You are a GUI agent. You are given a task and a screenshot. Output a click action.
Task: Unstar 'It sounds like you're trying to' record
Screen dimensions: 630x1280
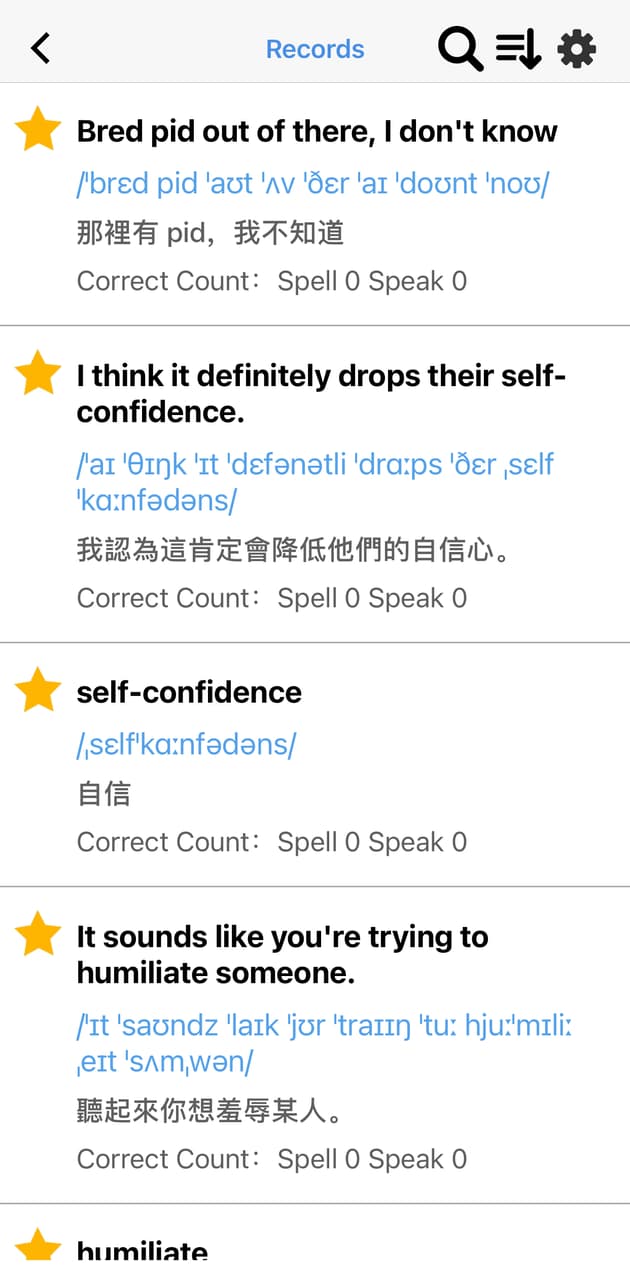click(x=38, y=934)
